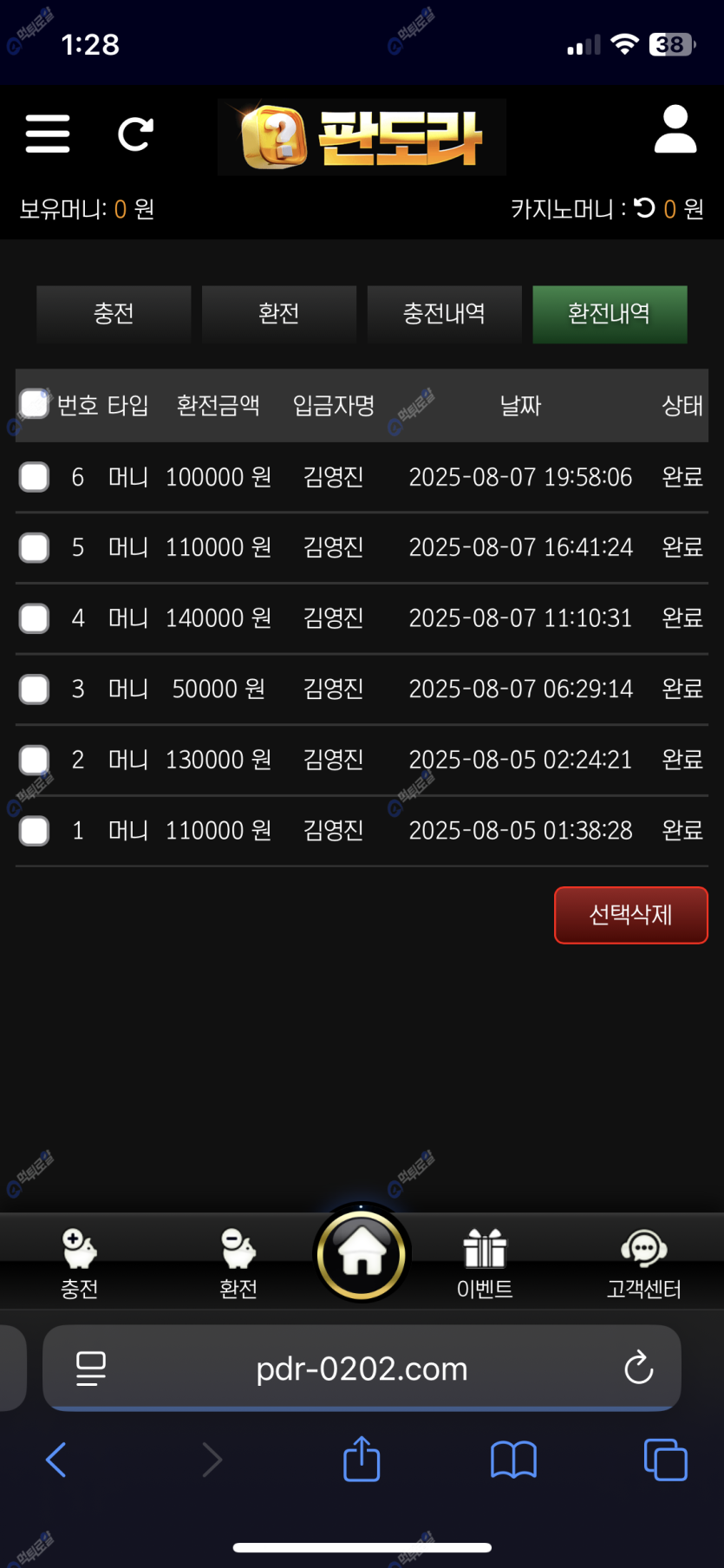
Task: Check the box for row number 3
Action: coord(35,689)
